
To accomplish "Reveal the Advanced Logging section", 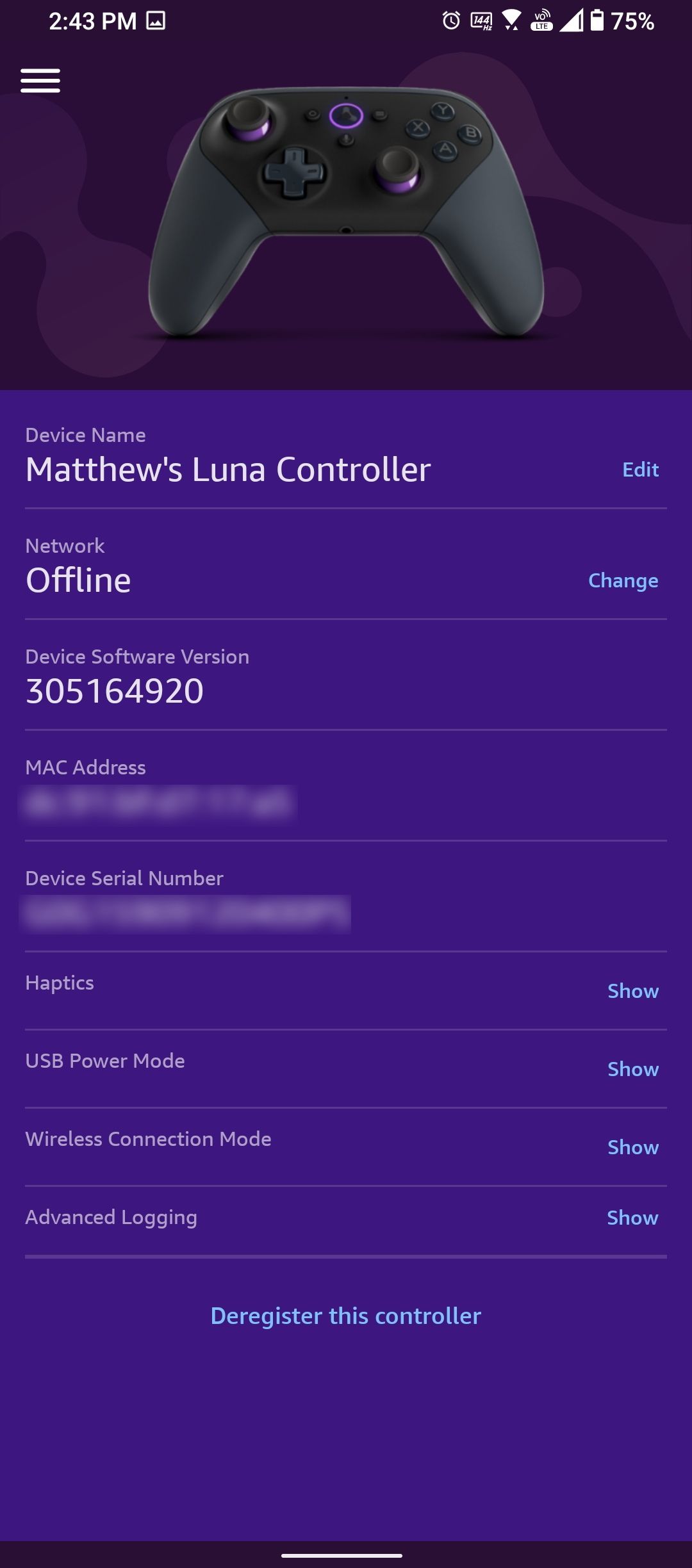I will [x=632, y=1218].
